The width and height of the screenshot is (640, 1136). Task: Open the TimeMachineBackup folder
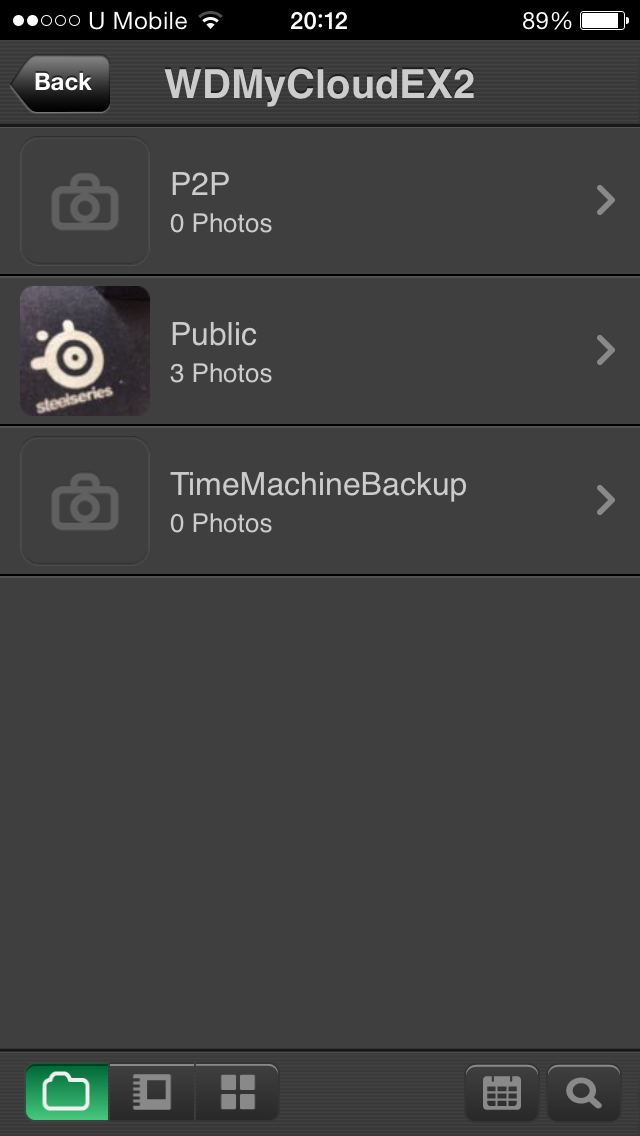coord(320,501)
